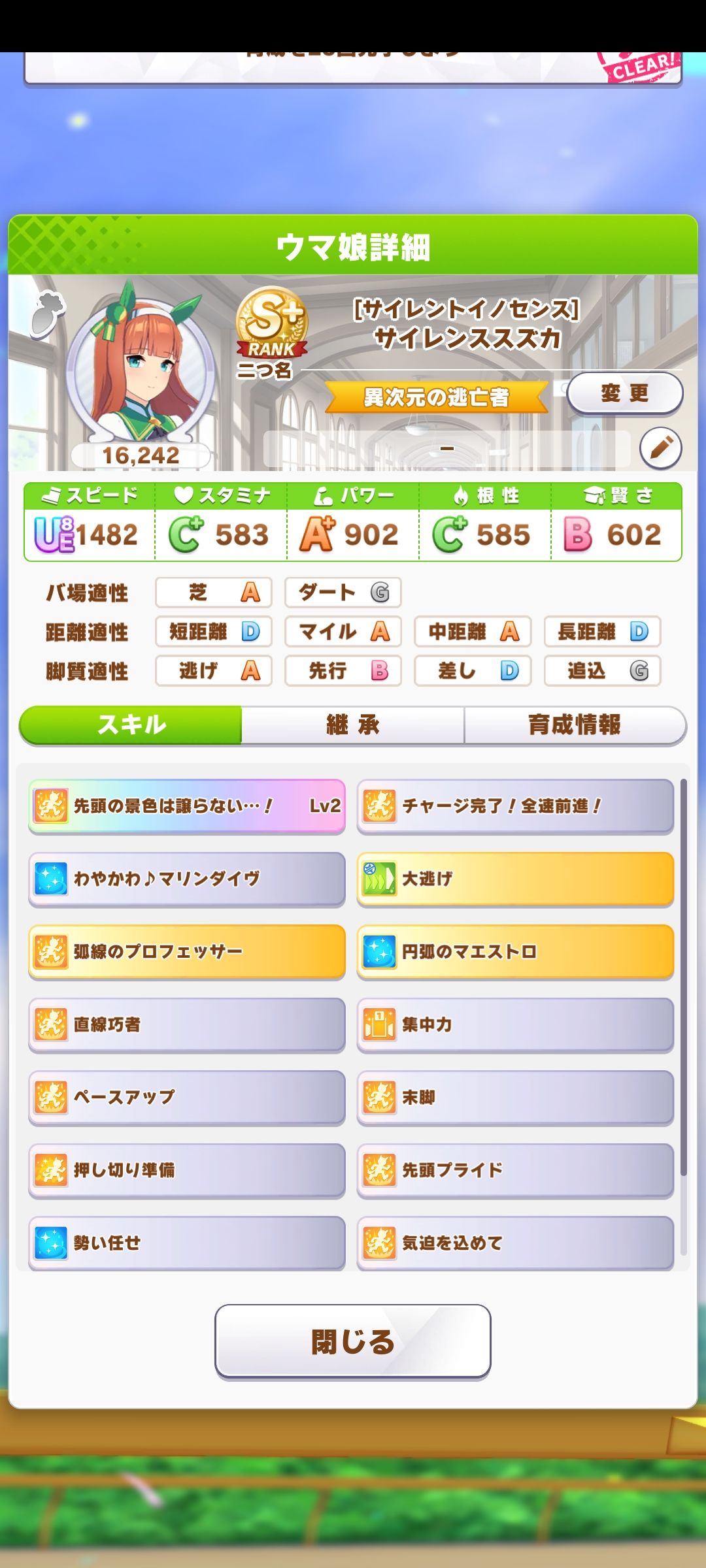706x1568 pixels.
Task: Show details for 集中力 skill
Action: pyautogui.click(x=515, y=1024)
